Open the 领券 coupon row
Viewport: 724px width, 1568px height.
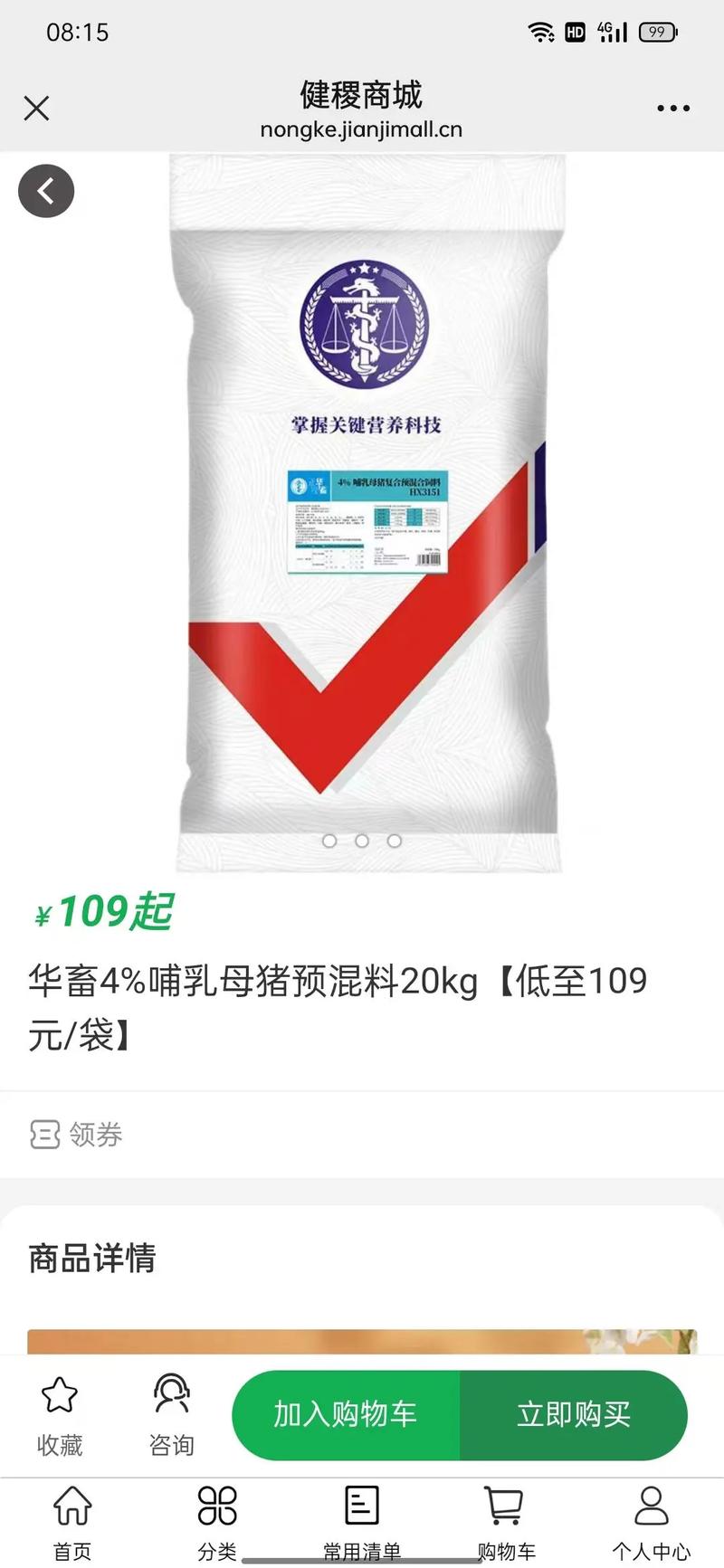[x=95, y=1134]
